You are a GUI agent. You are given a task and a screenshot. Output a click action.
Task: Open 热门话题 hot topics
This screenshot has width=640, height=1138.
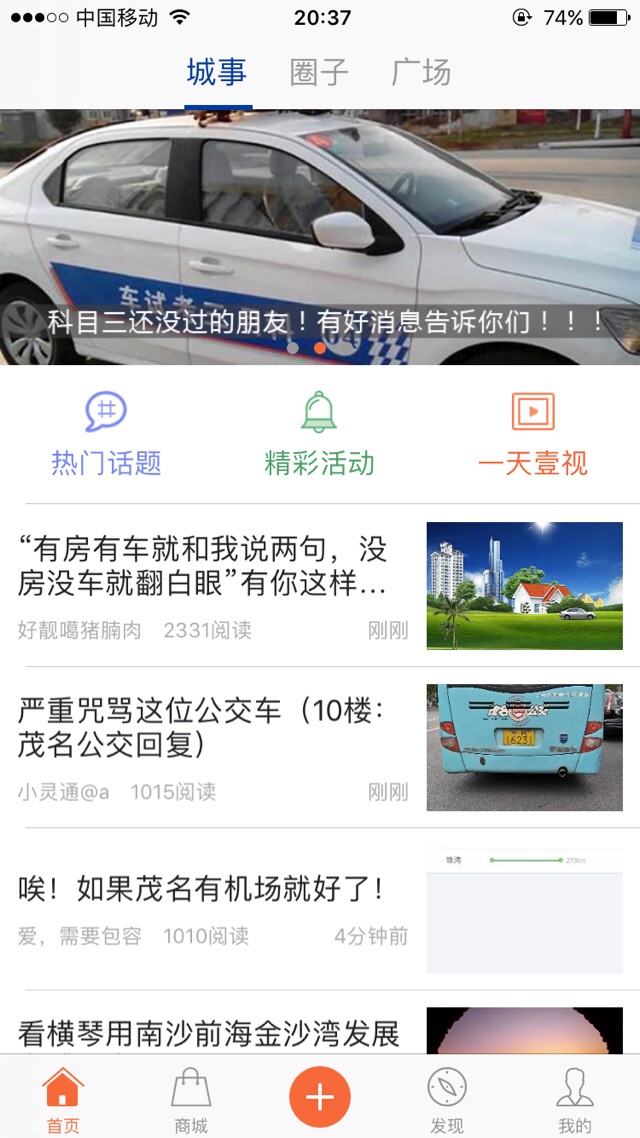(x=106, y=435)
